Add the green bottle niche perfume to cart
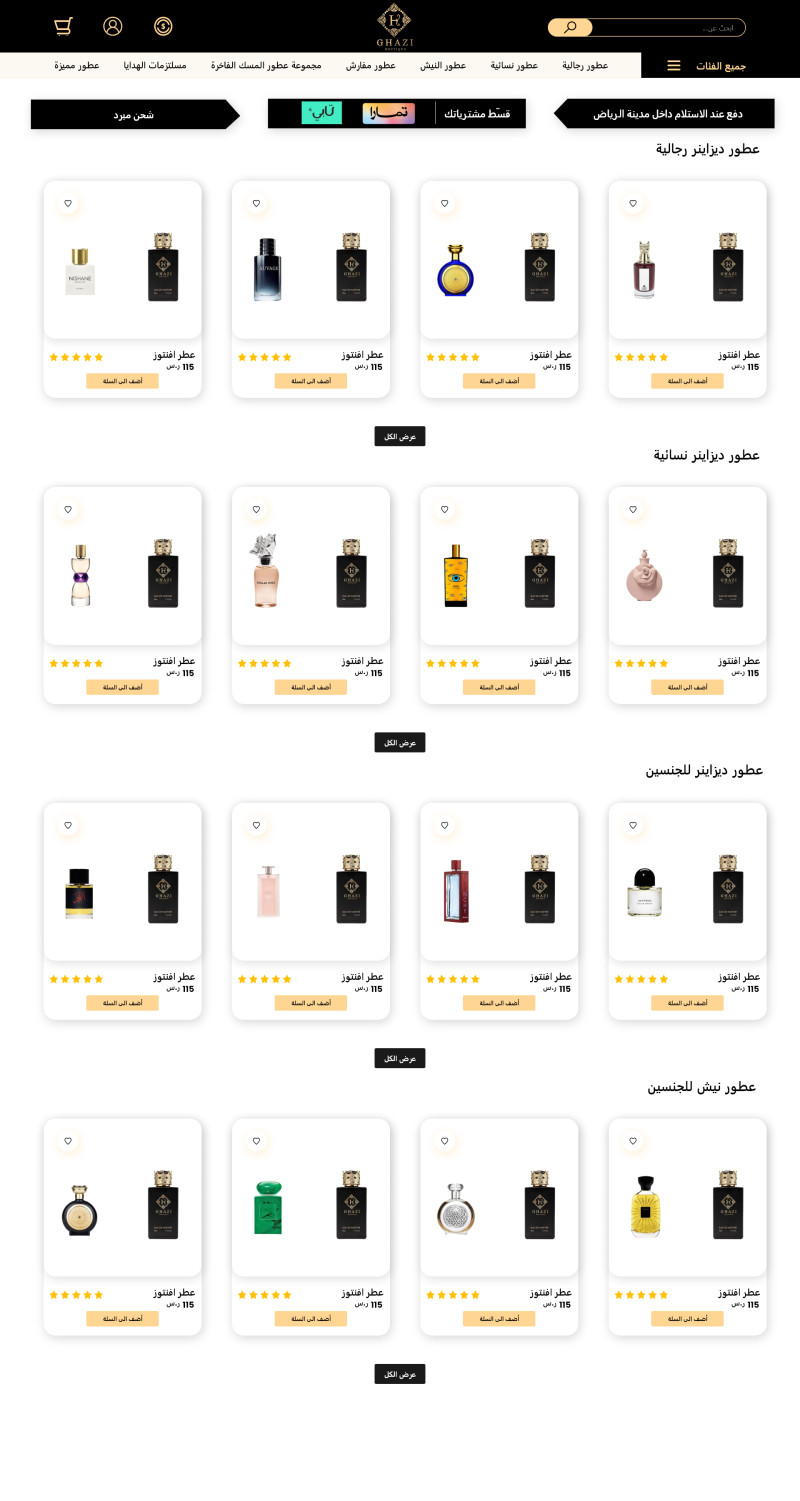This screenshot has width=800, height=1501. [311, 1319]
